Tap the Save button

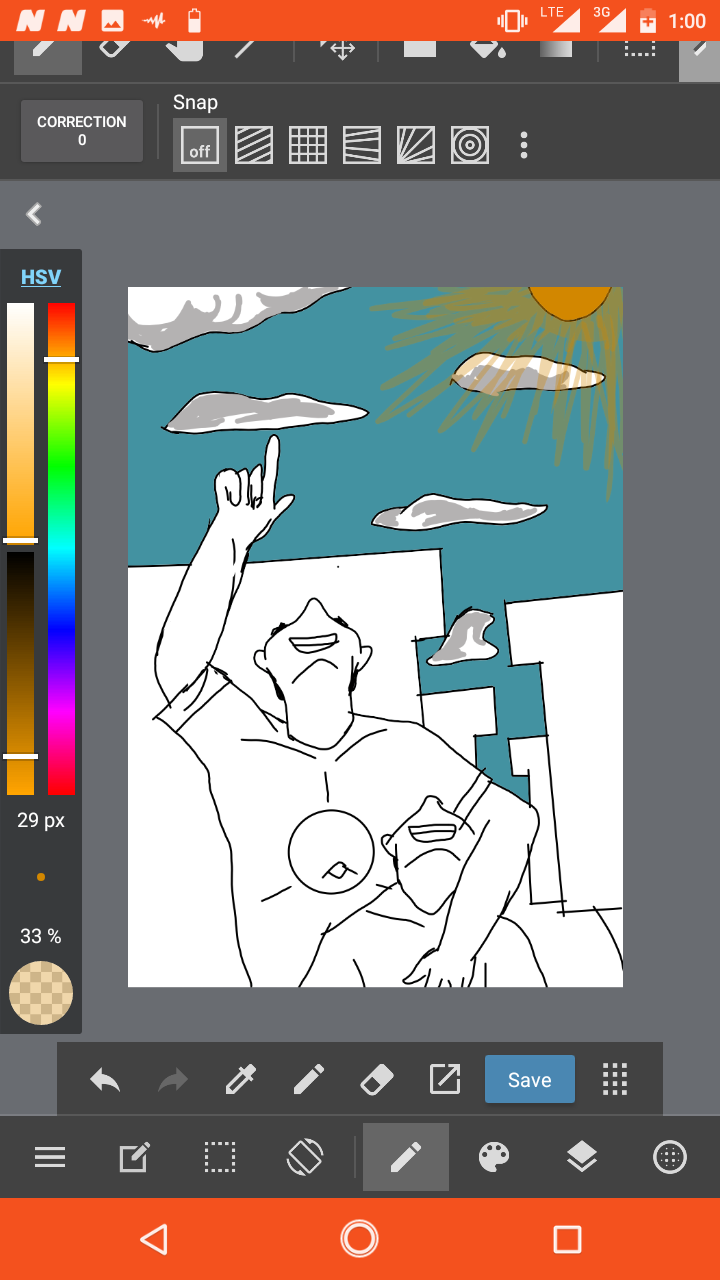pyautogui.click(x=529, y=1079)
